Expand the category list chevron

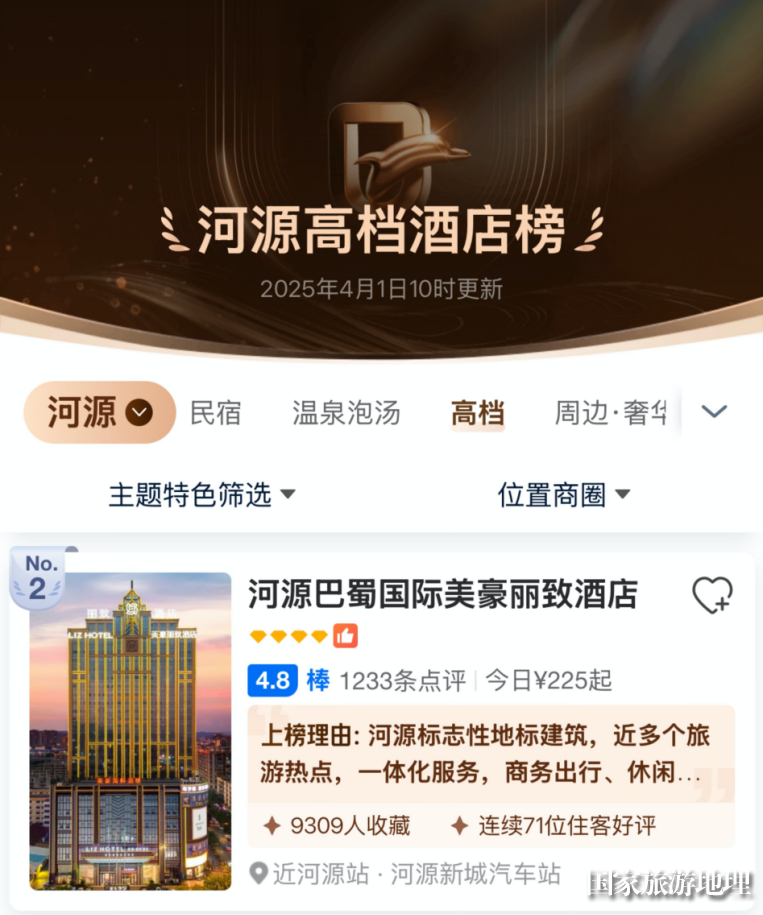(714, 412)
